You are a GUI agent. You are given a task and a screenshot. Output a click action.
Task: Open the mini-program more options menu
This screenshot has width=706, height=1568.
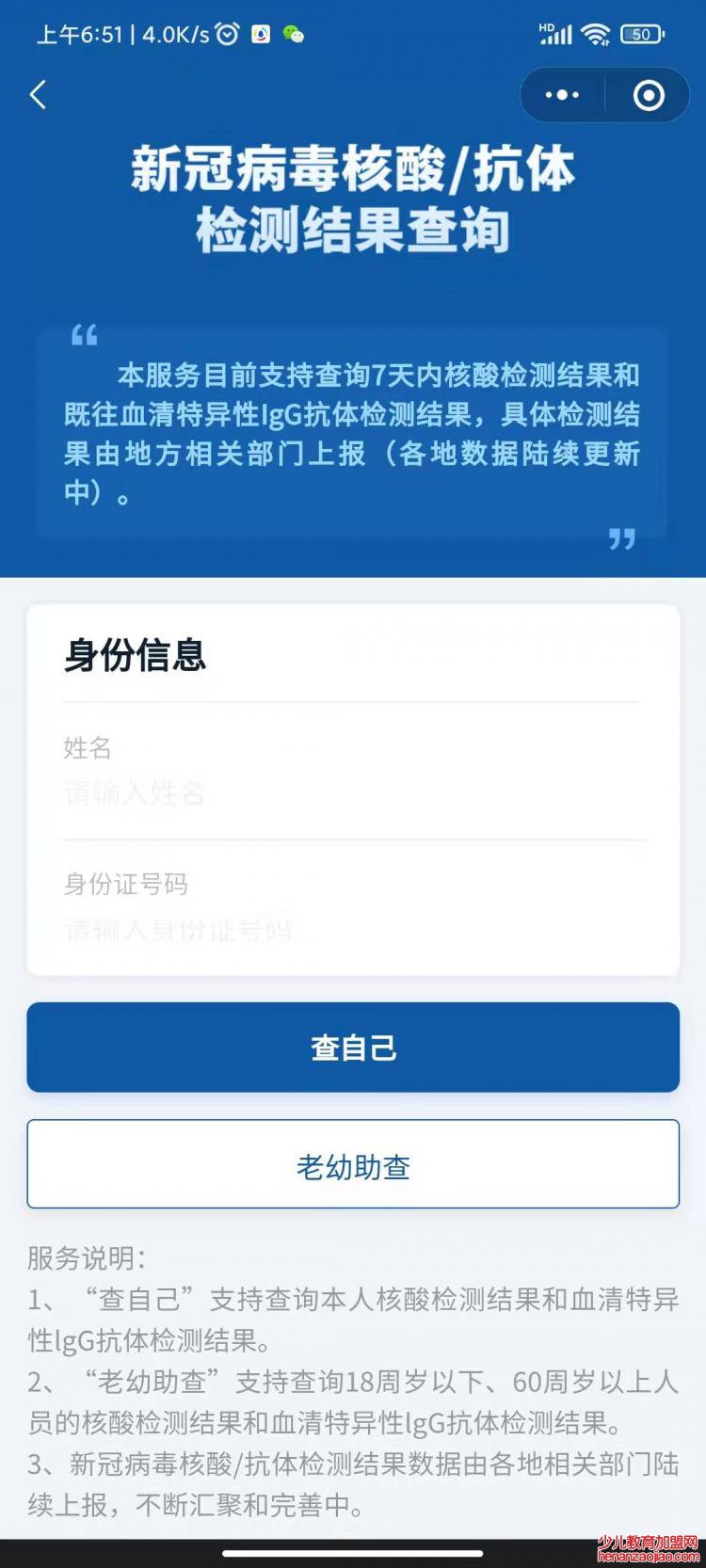tap(562, 95)
